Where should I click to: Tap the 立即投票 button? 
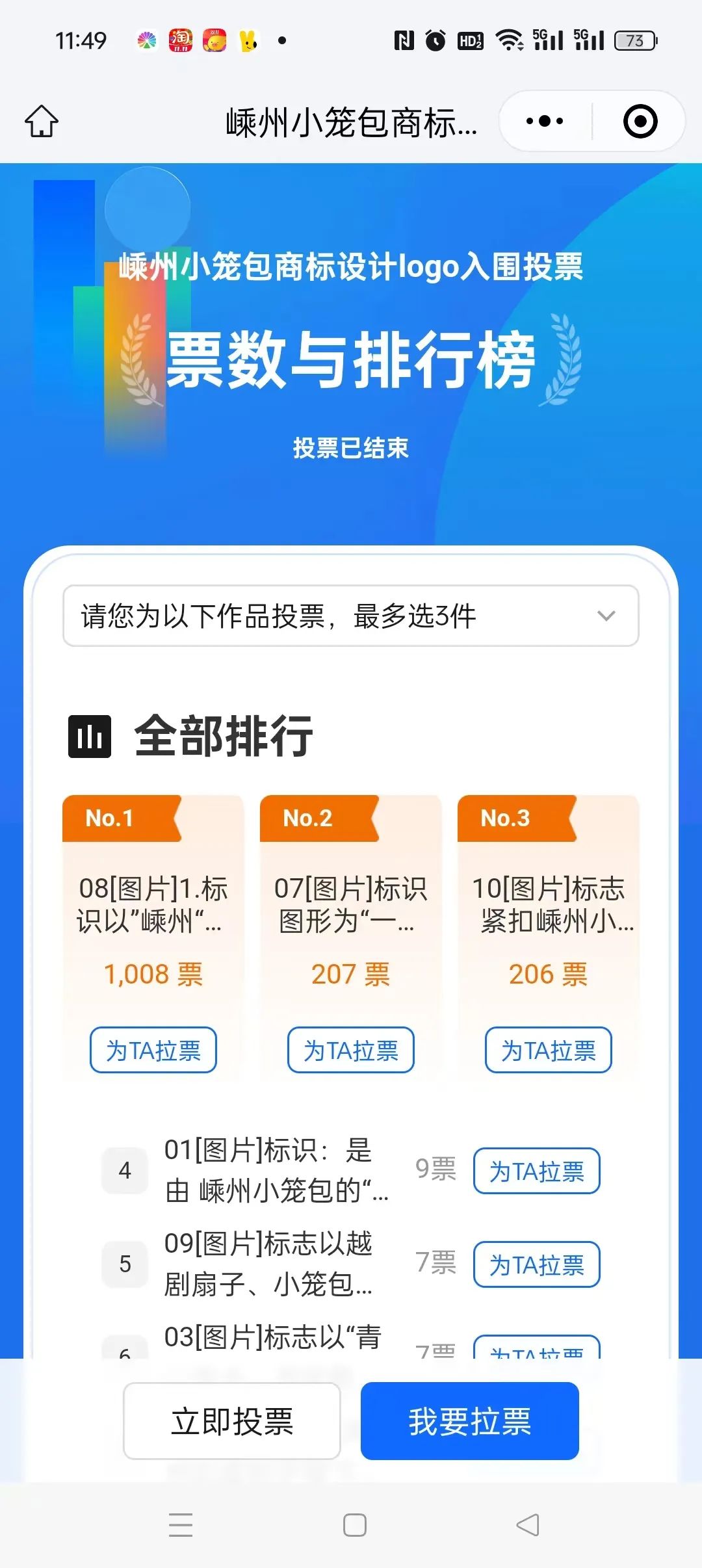[232, 1420]
